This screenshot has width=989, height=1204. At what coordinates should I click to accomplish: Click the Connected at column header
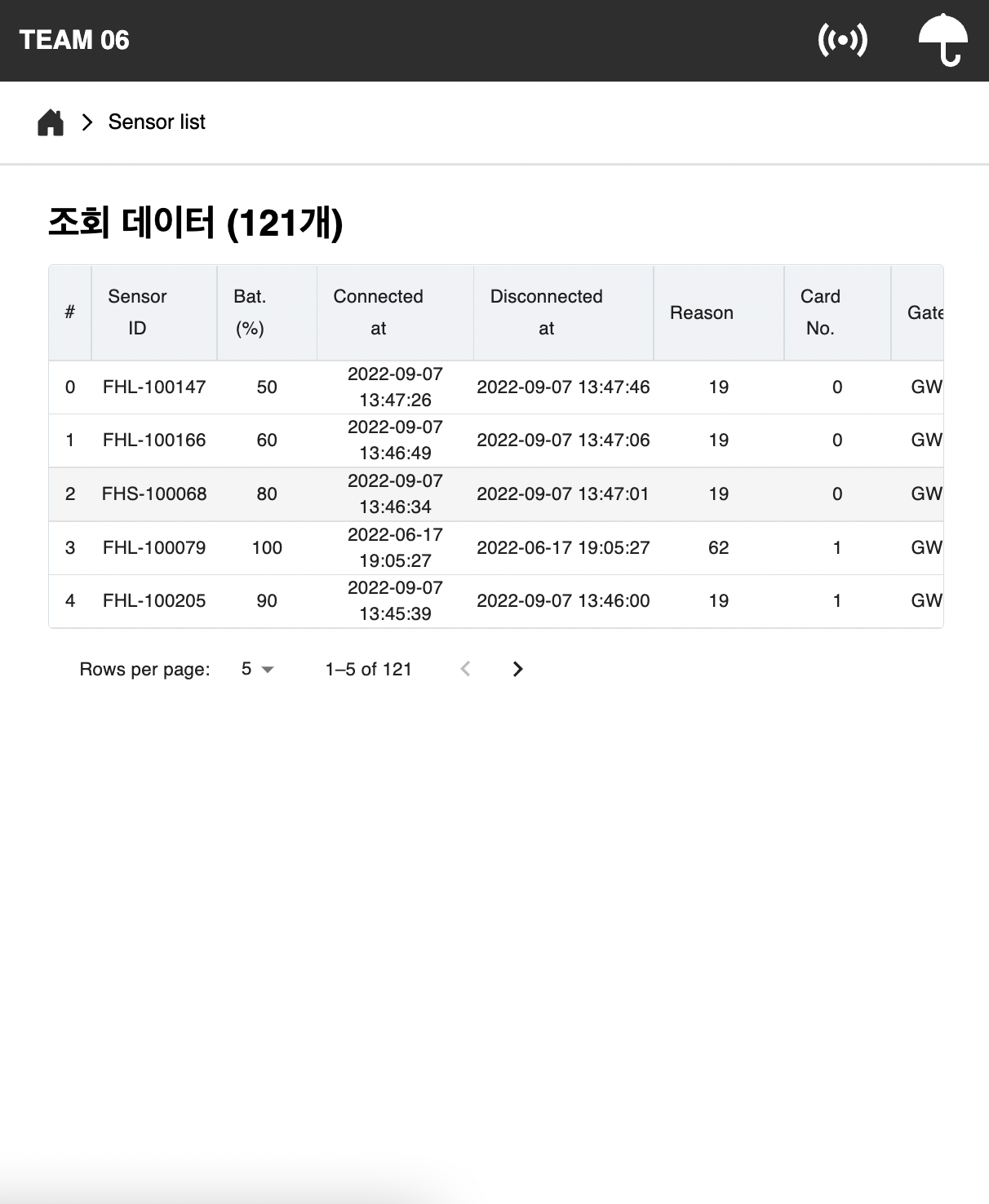[378, 312]
